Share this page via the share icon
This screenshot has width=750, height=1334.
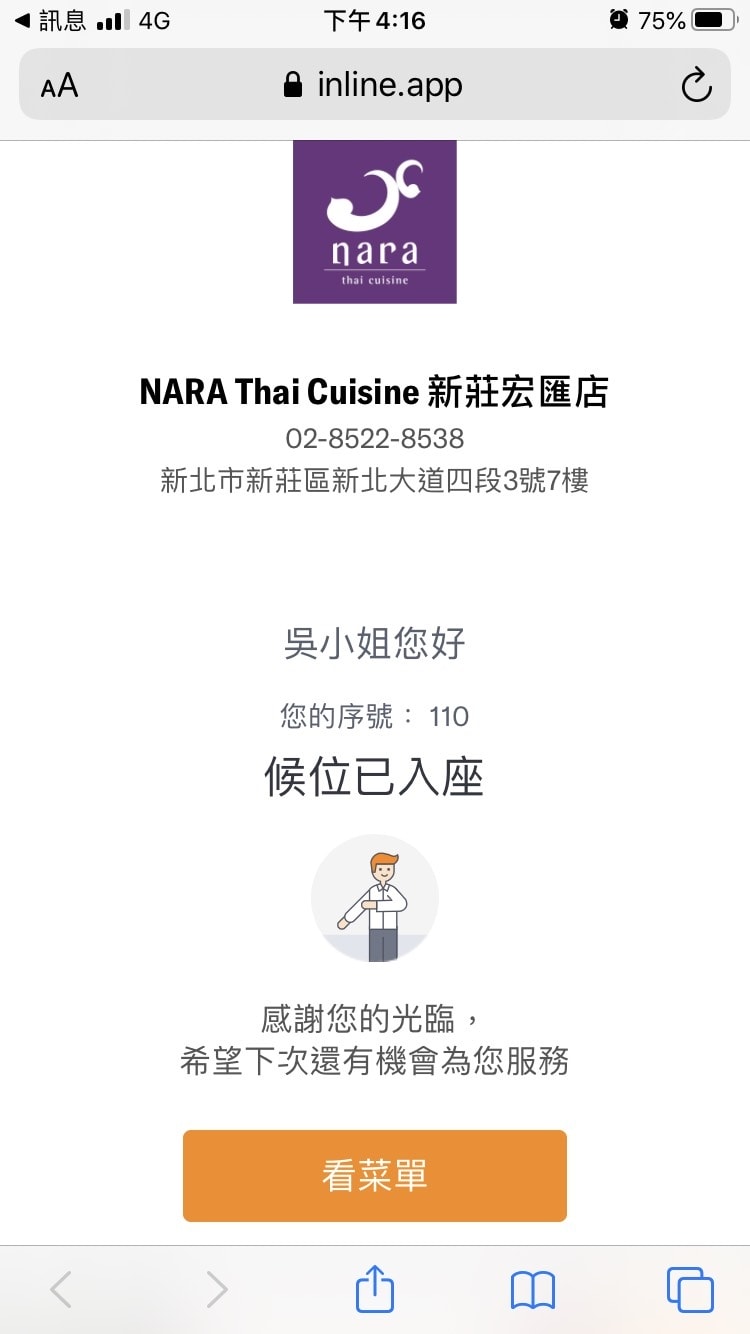tap(375, 1290)
